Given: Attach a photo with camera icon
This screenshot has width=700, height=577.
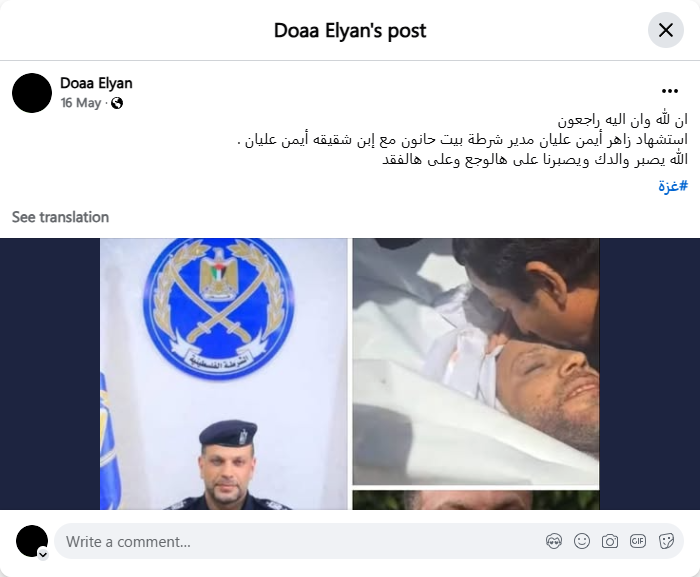Looking at the screenshot, I should pos(610,542).
